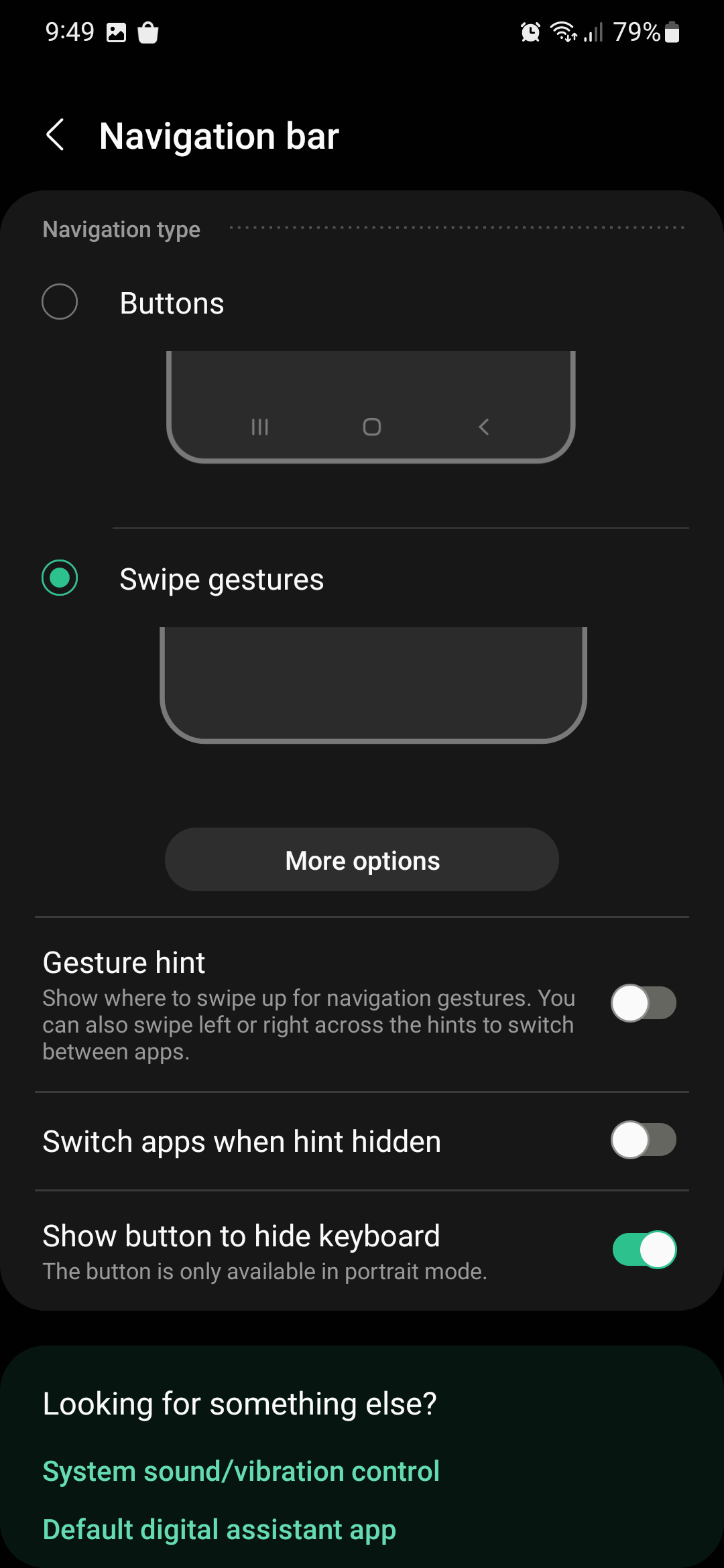The image size is (724, 1568).
Task: Open System sound/vibration control link
Action: click(241, 1472)
